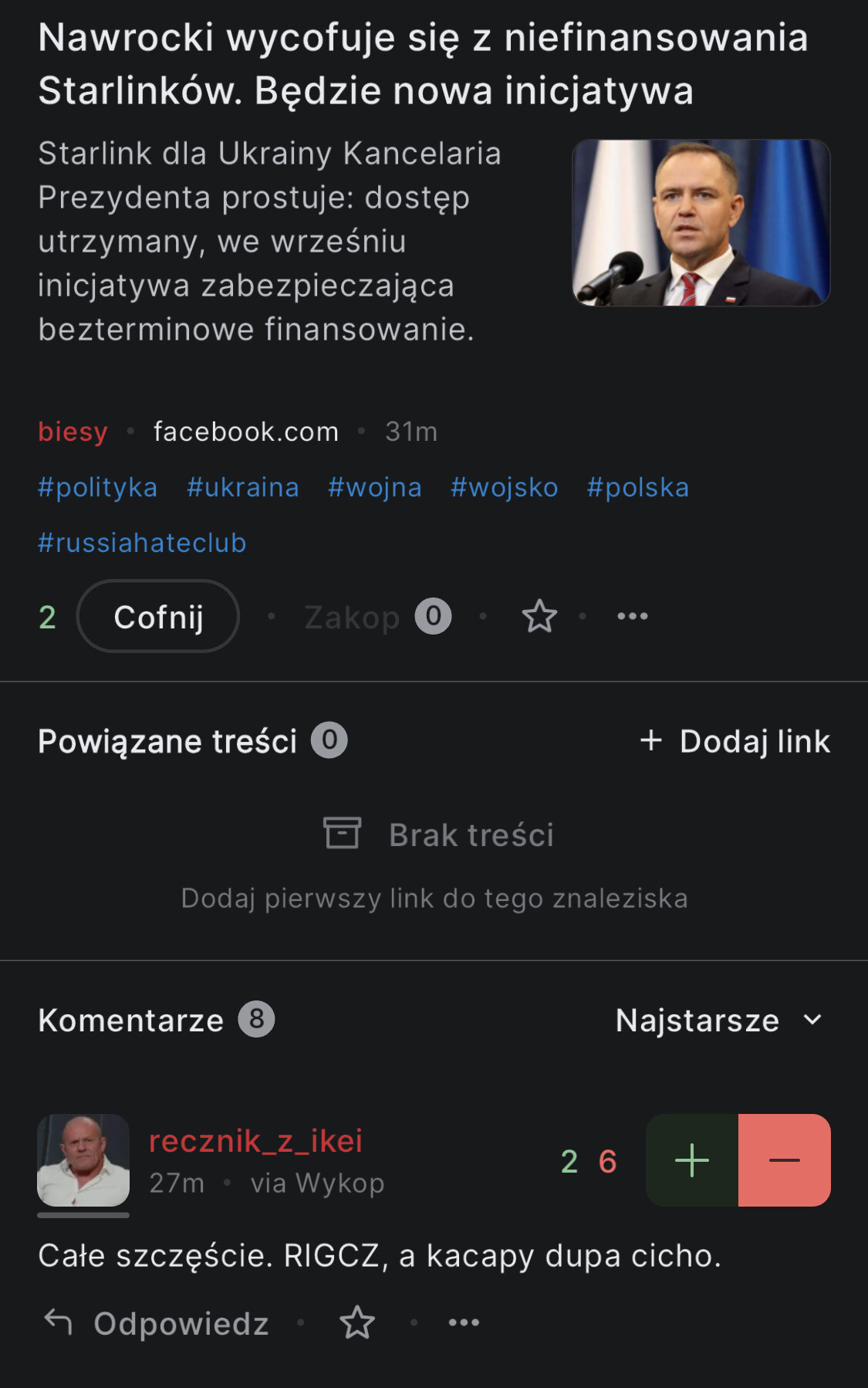View recznik_z_ikei's profile
Screen dimensions: 868x1388
(x=255, y=1140)
